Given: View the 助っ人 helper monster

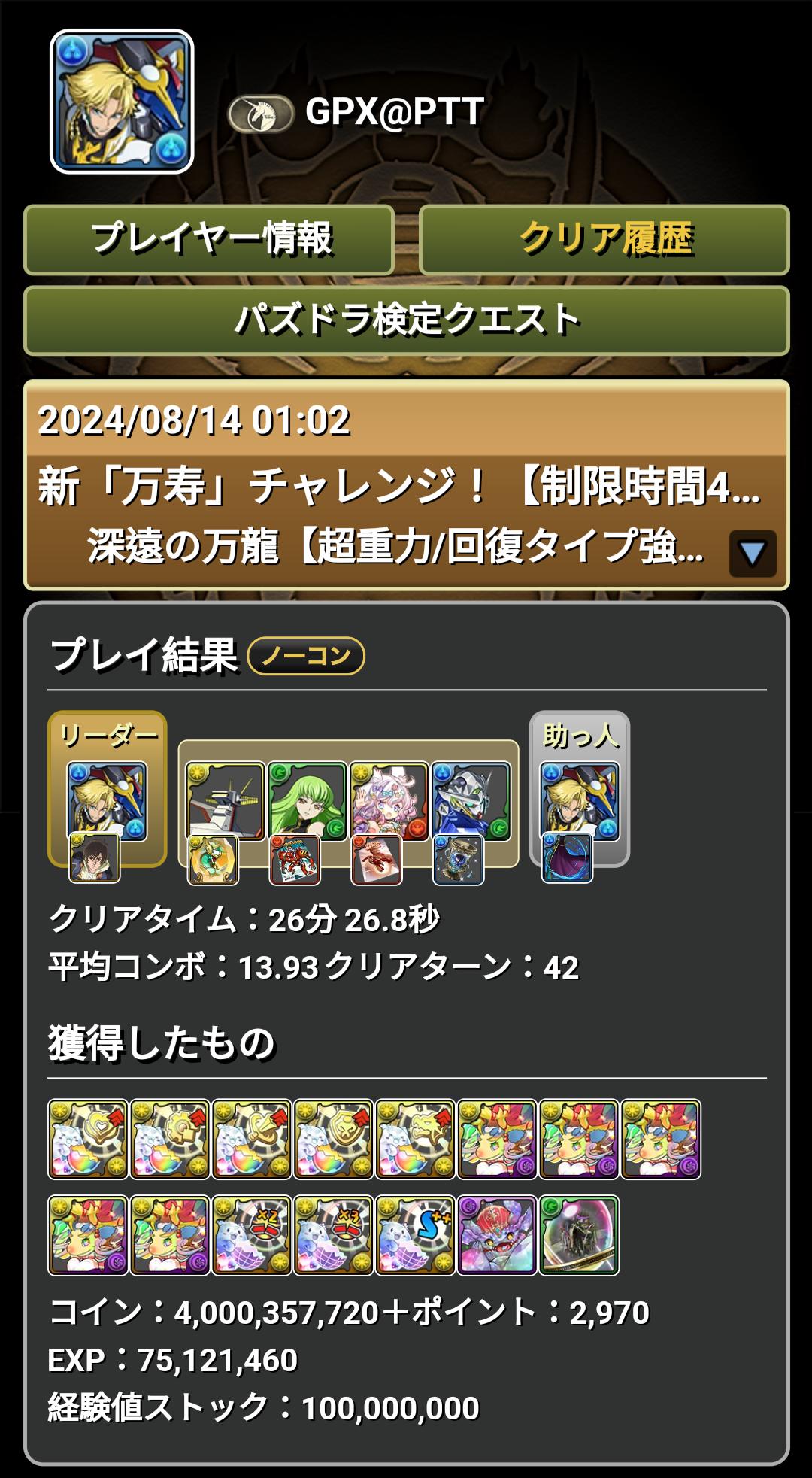Looking at the screenshot, I should coord(580,801).
